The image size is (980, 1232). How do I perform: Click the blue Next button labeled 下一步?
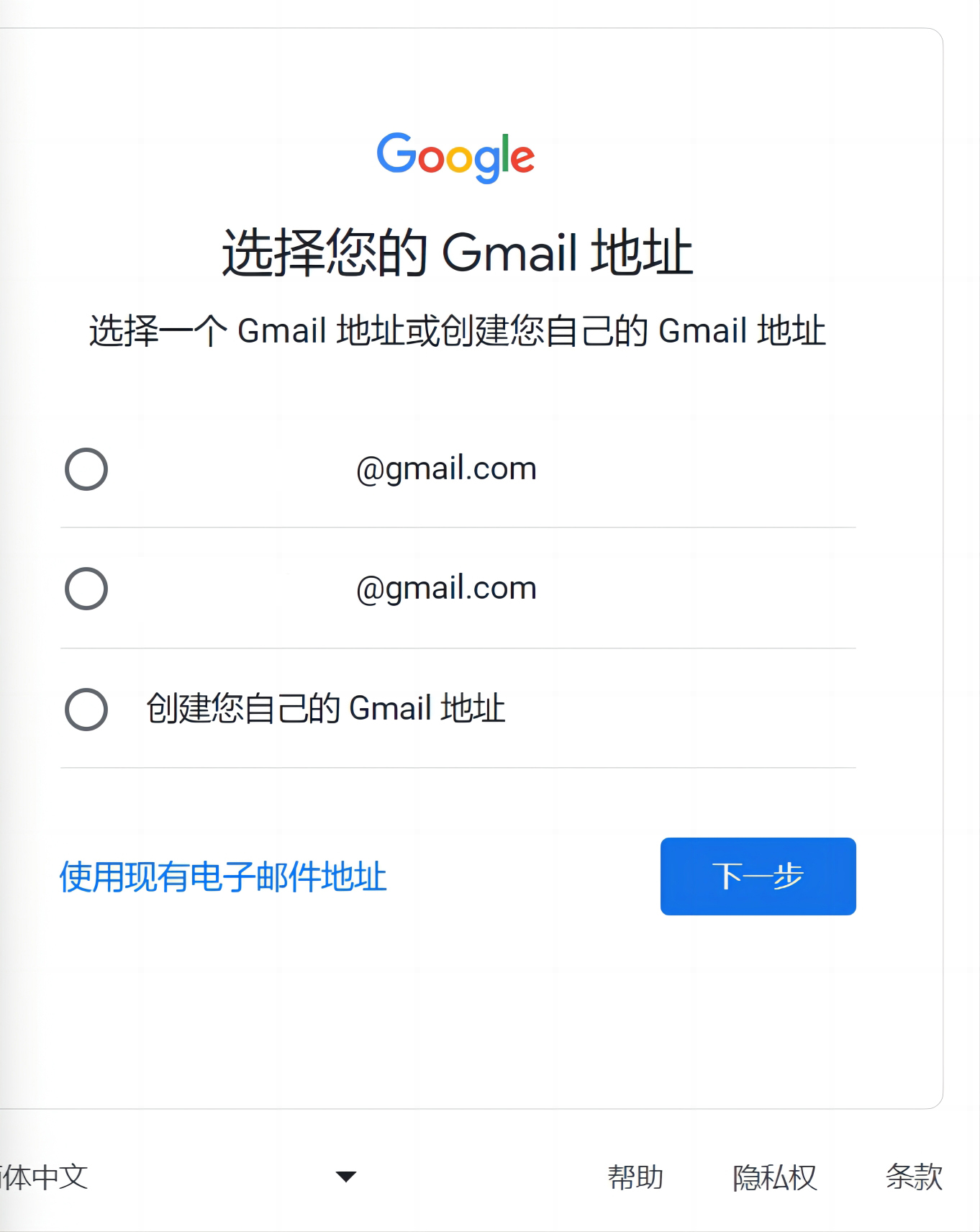click(757, 877)
